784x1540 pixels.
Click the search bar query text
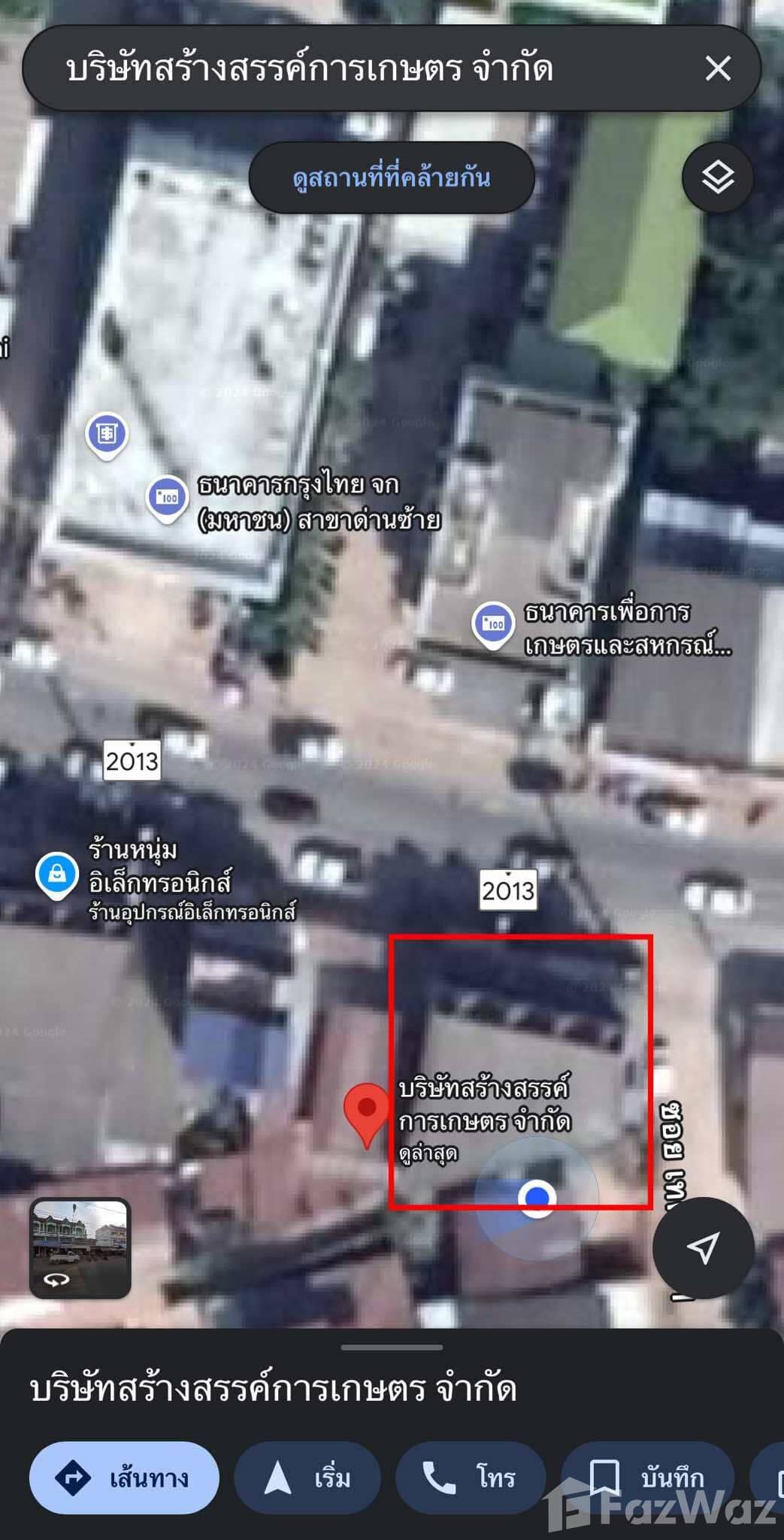[x=309, y=68]
